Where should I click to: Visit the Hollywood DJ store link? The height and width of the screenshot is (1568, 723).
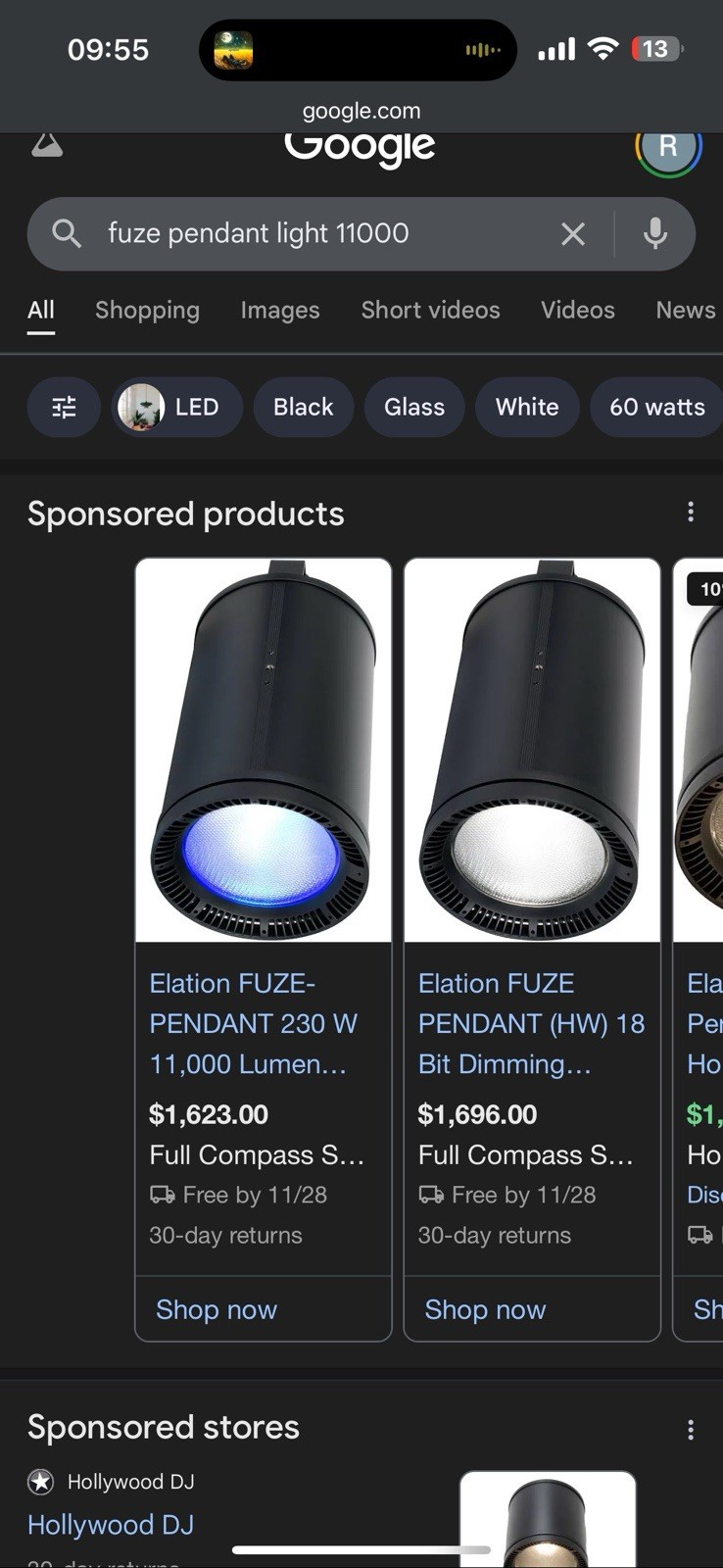click(x=111, y=1525)
